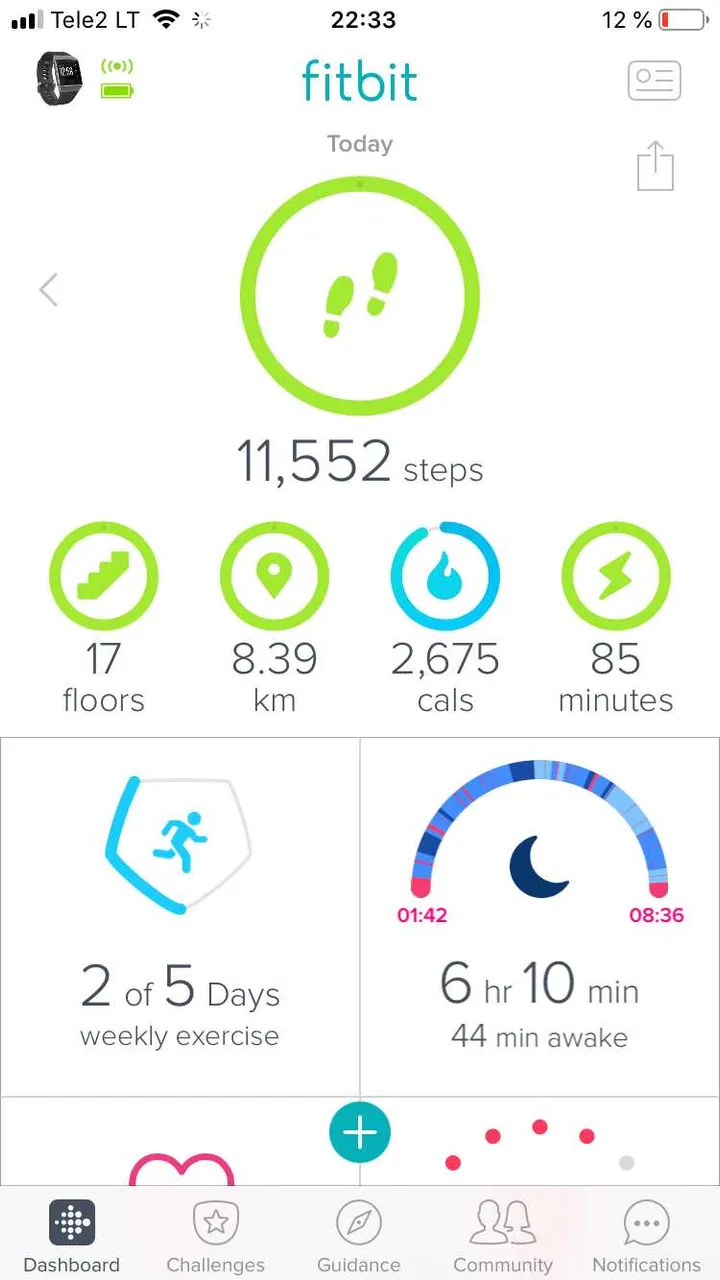Open the 85 active minutes stat
This screenshot has width=720, height=1280.
(616, 620)
